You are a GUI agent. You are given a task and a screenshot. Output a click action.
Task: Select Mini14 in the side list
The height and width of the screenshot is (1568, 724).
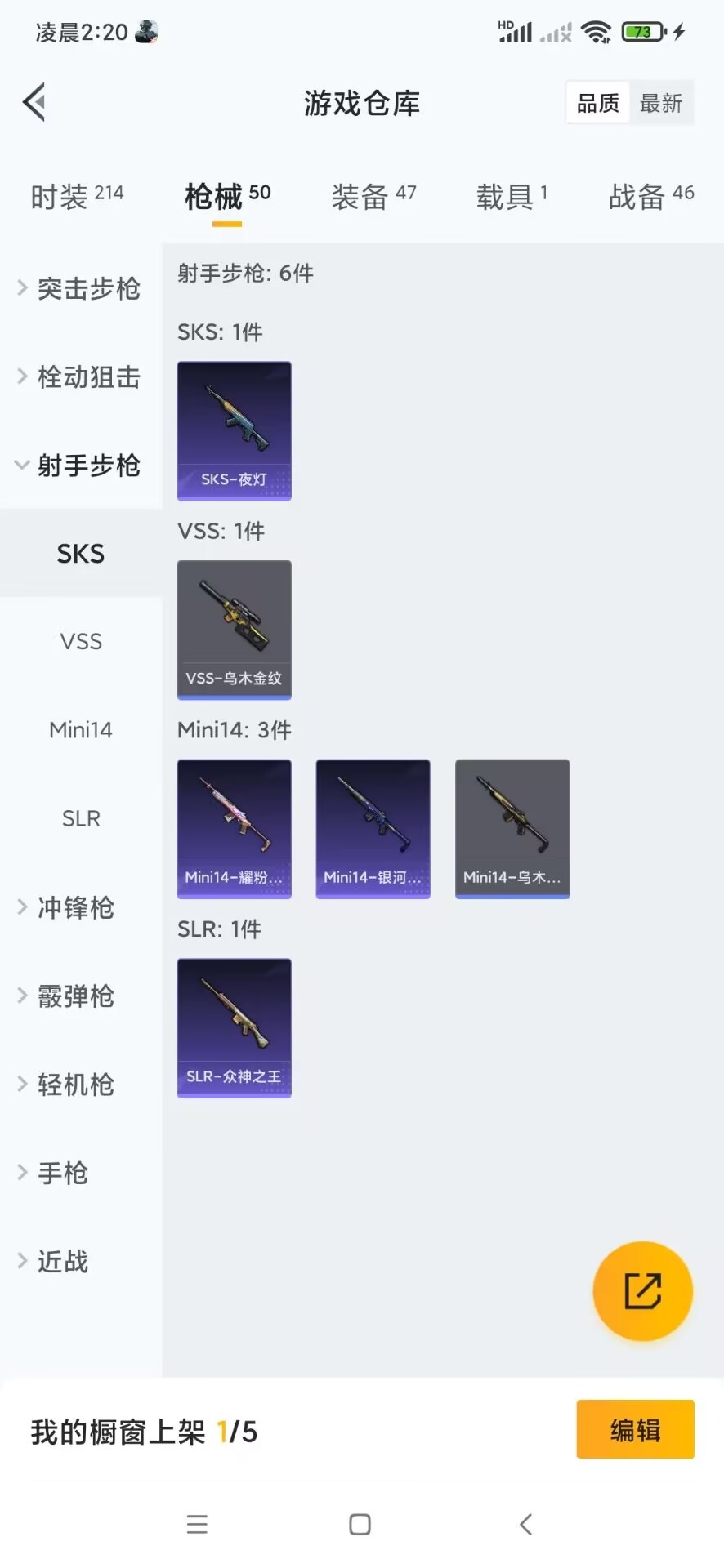tap(81, 730)
